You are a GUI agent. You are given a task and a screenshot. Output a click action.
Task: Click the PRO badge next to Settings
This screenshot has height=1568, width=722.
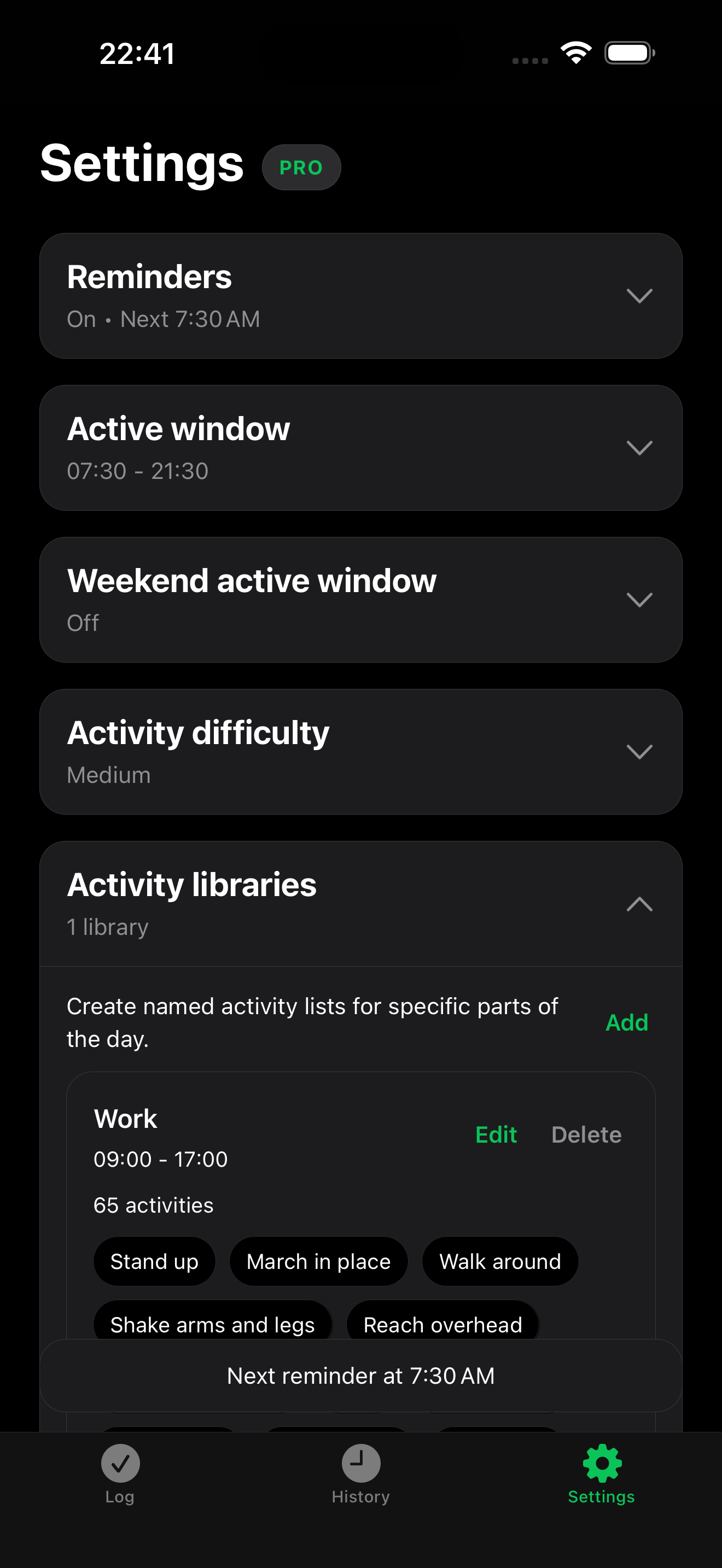301,167
